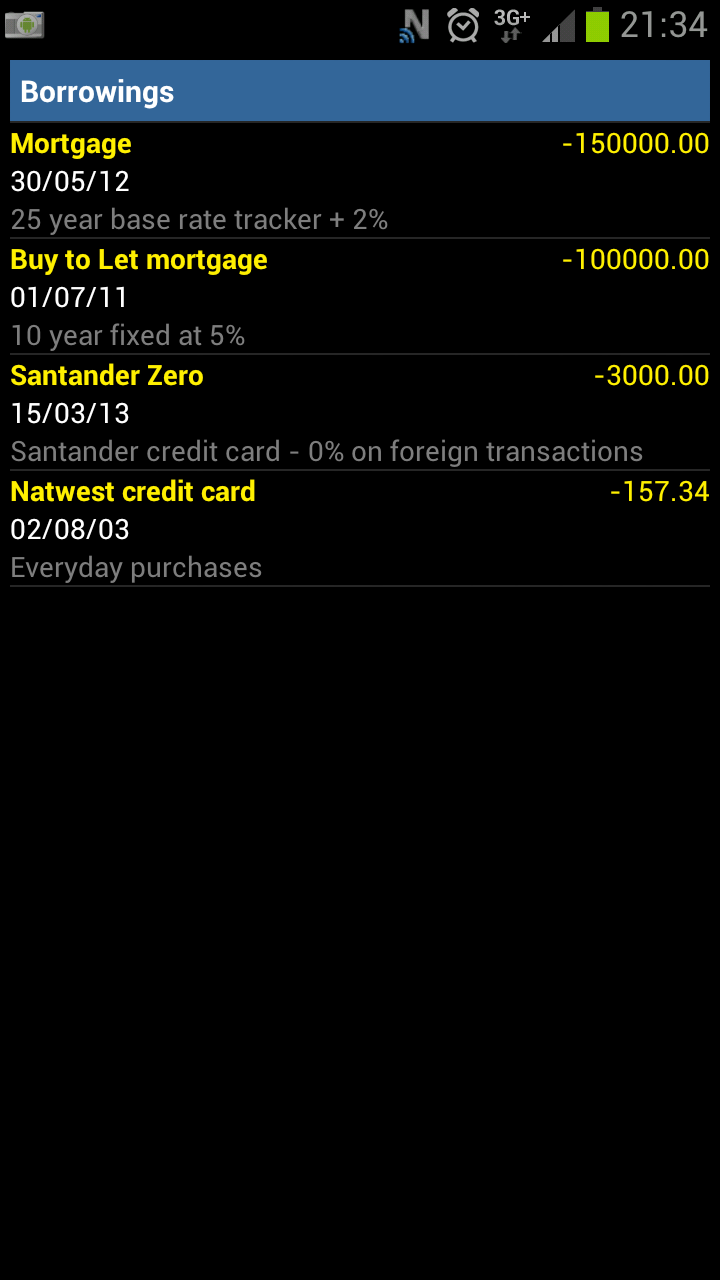
Task: Open the Santander Zero account
Action: click(x=360, y=413)
